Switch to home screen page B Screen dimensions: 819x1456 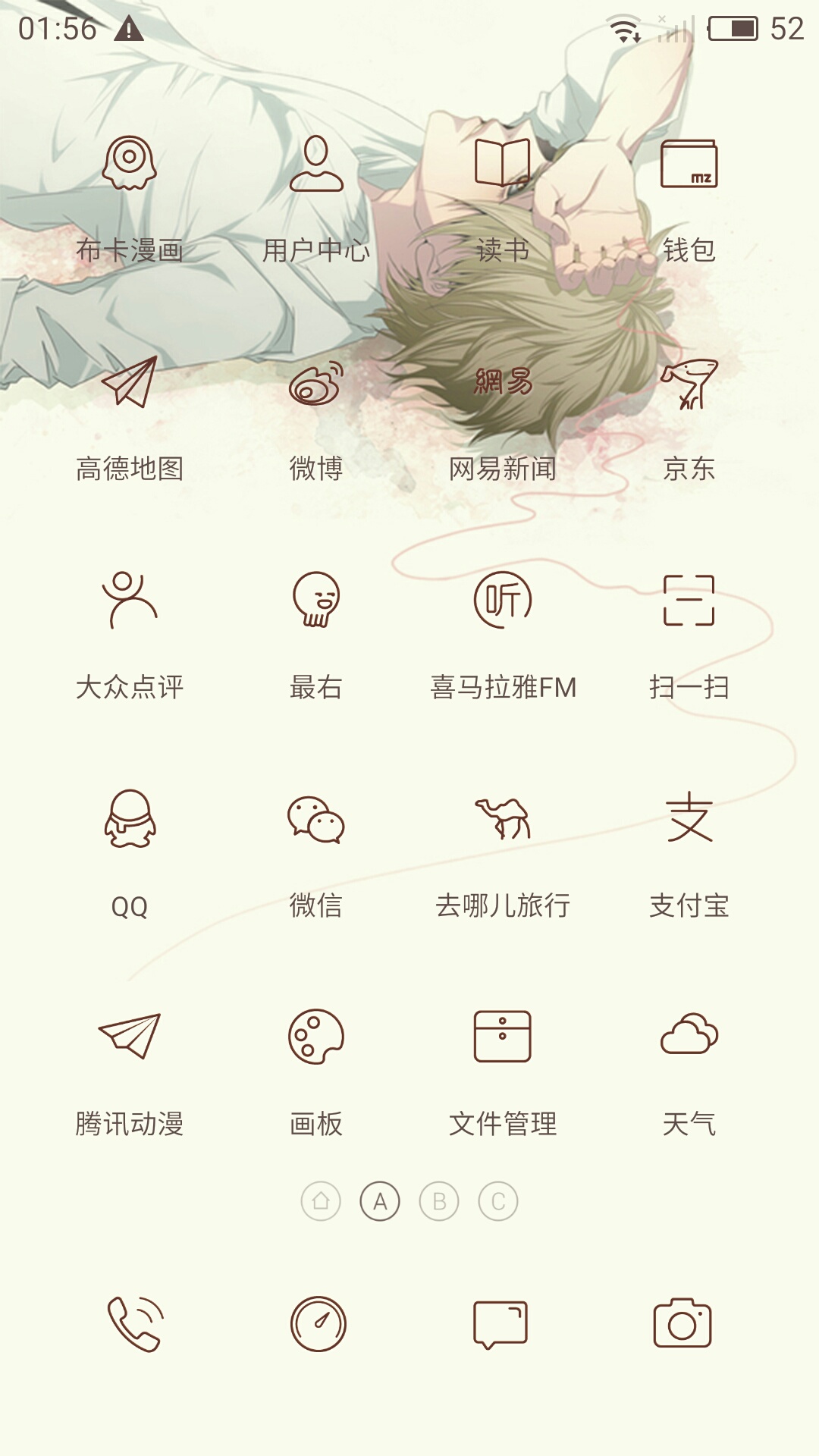(x=439, y=1201)
